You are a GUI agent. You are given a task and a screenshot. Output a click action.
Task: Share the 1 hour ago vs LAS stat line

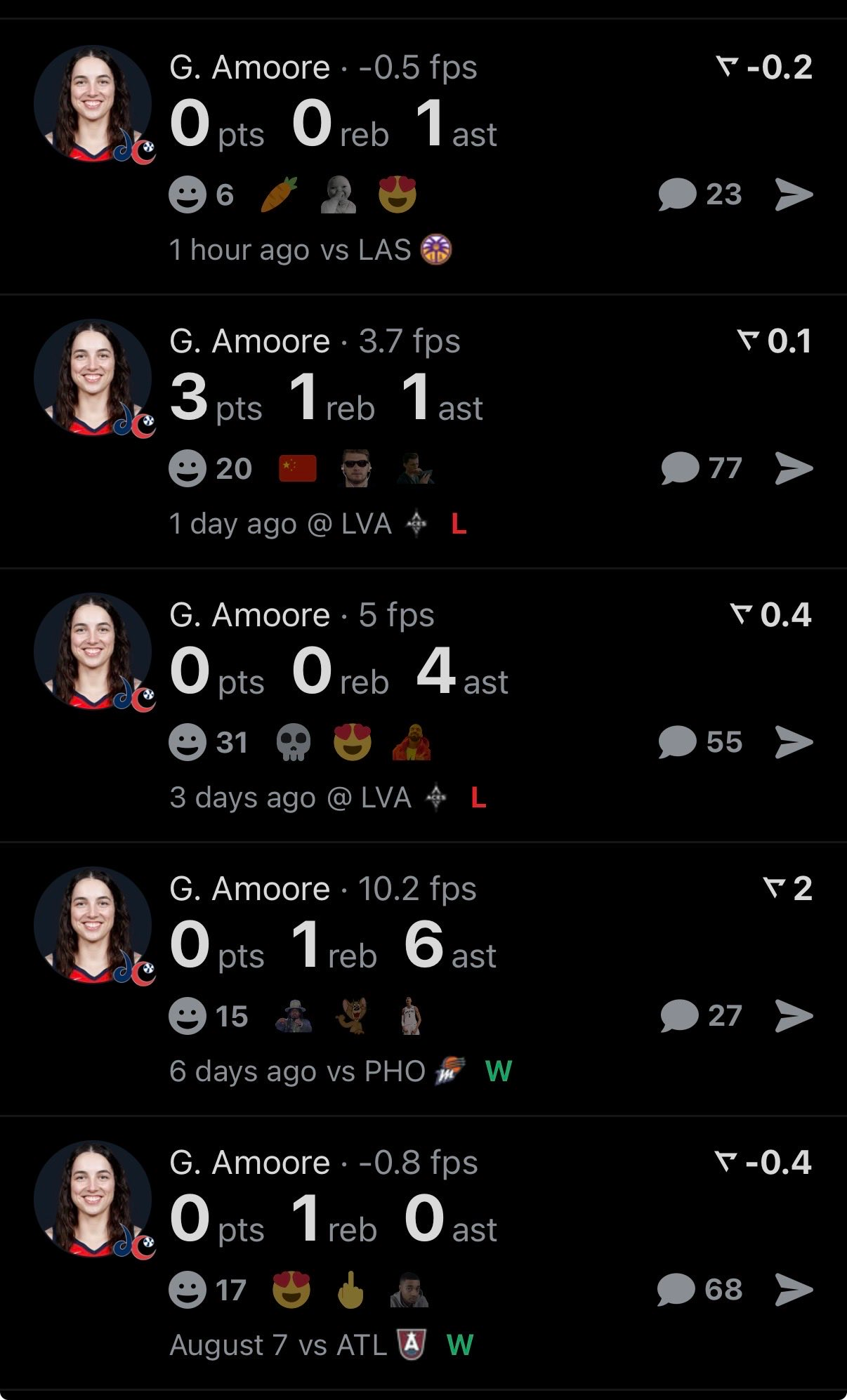click(x=794, y=194)
